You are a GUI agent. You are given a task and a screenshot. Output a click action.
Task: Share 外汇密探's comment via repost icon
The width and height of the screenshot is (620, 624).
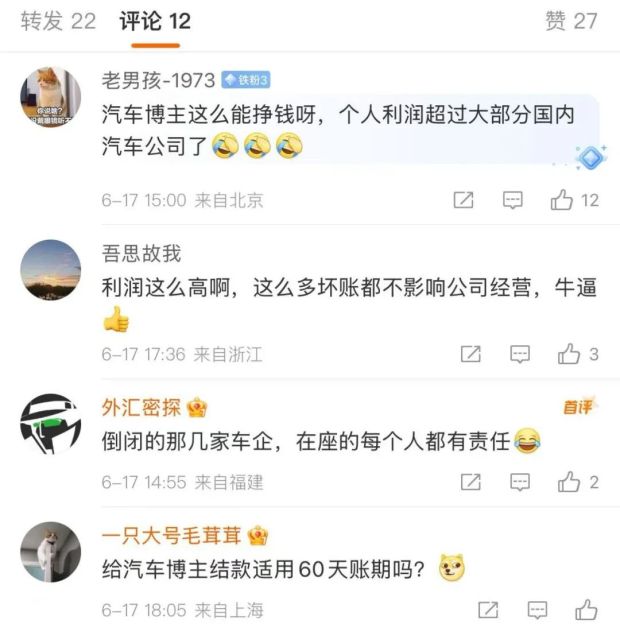point(470,482)
